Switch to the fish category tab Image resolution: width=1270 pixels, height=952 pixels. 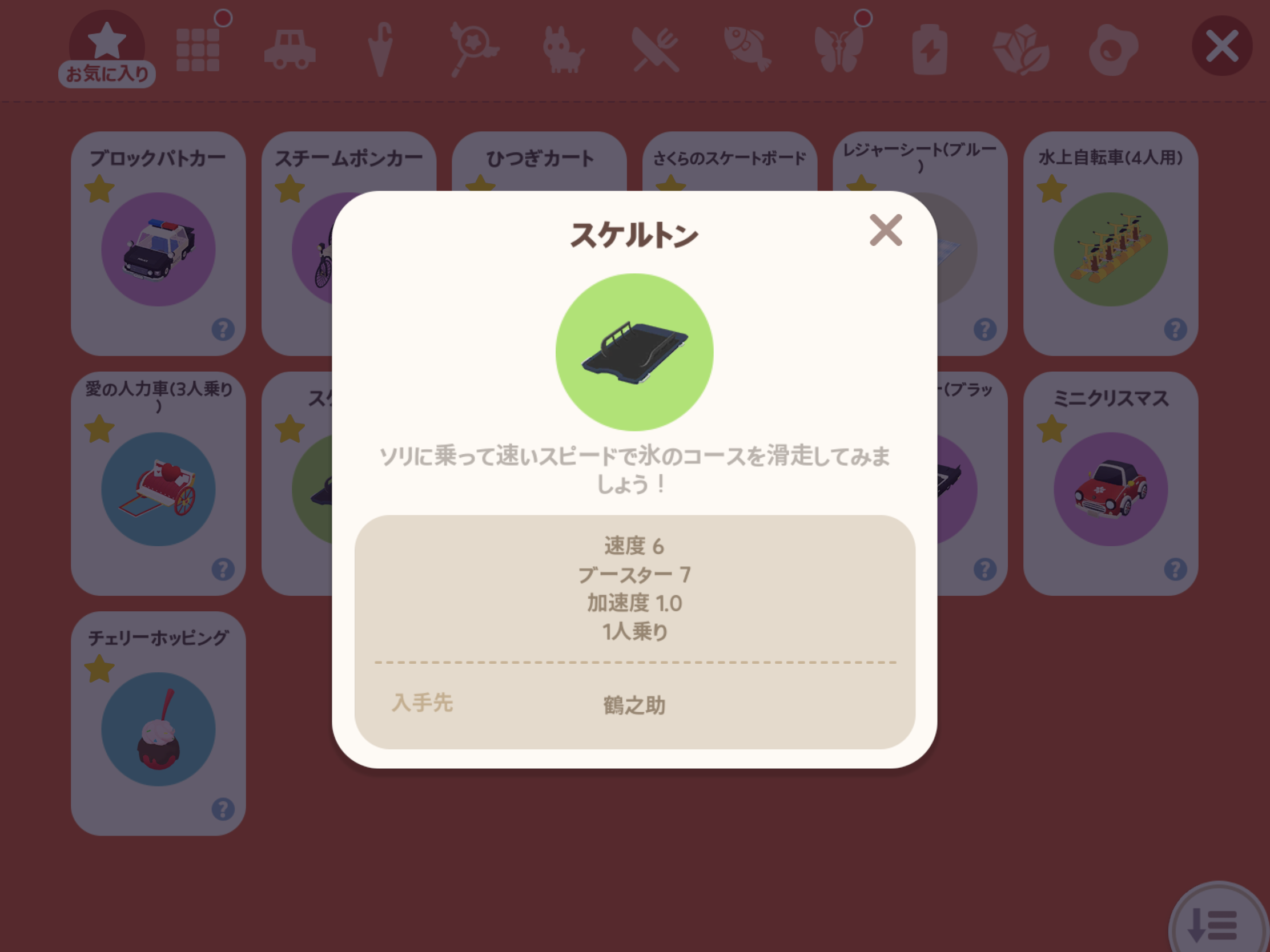[x=747, y=50]
